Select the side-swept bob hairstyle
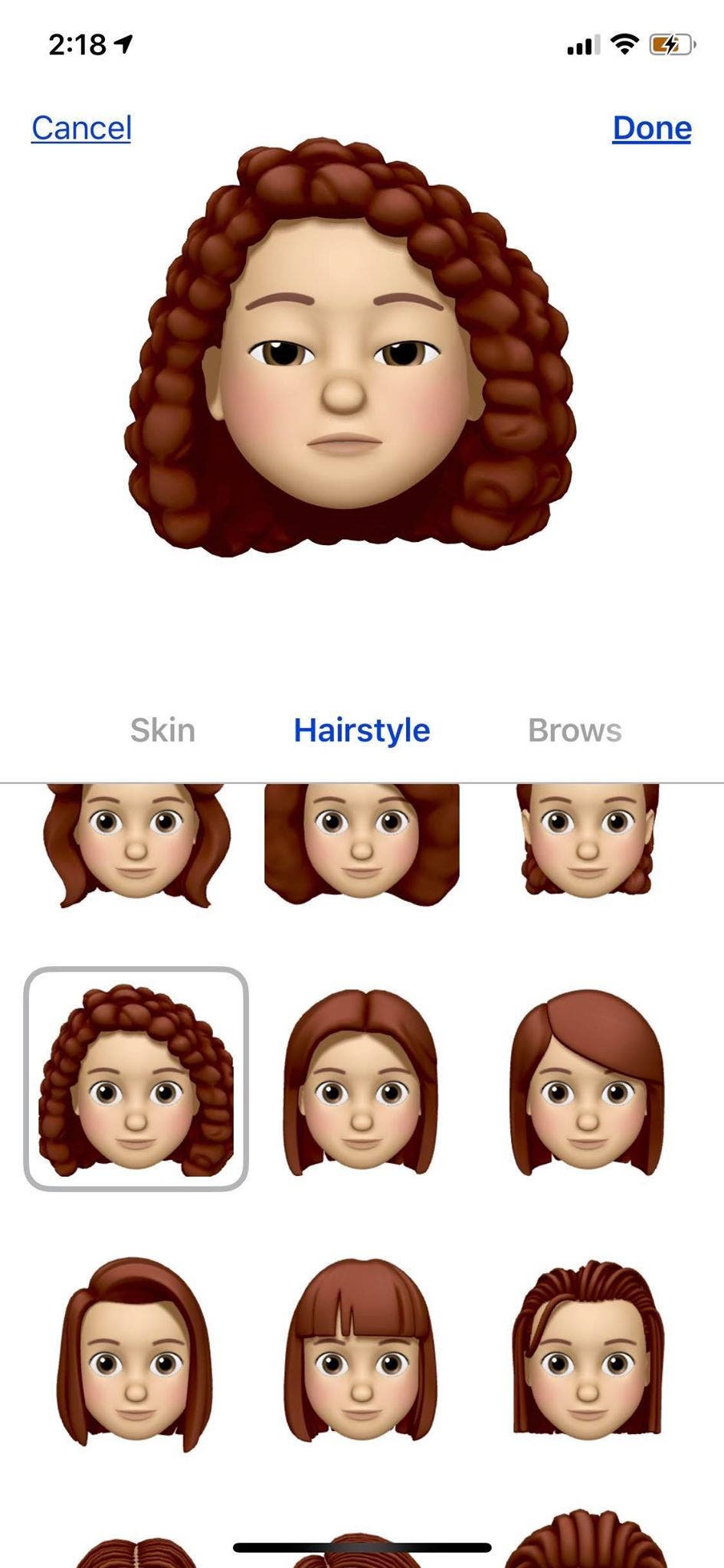This screenshot has width=724, height=1568. (x=587, y=1081)
